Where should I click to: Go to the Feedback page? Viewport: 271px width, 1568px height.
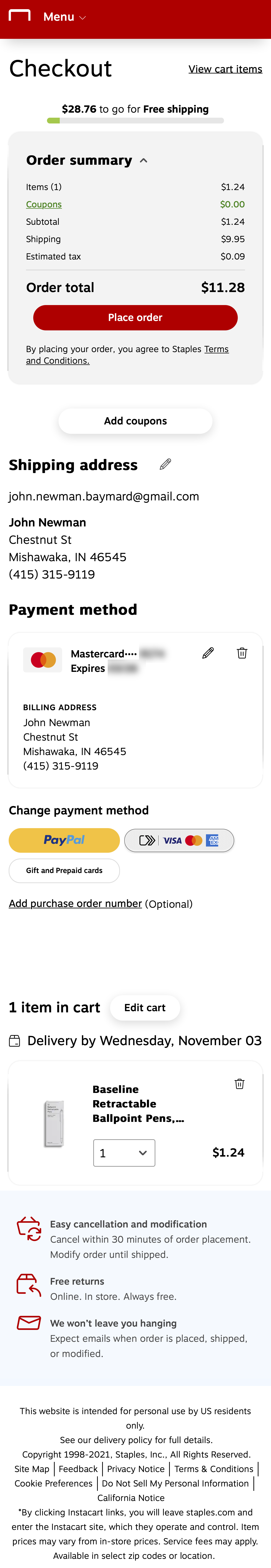tap(78, 1469)
